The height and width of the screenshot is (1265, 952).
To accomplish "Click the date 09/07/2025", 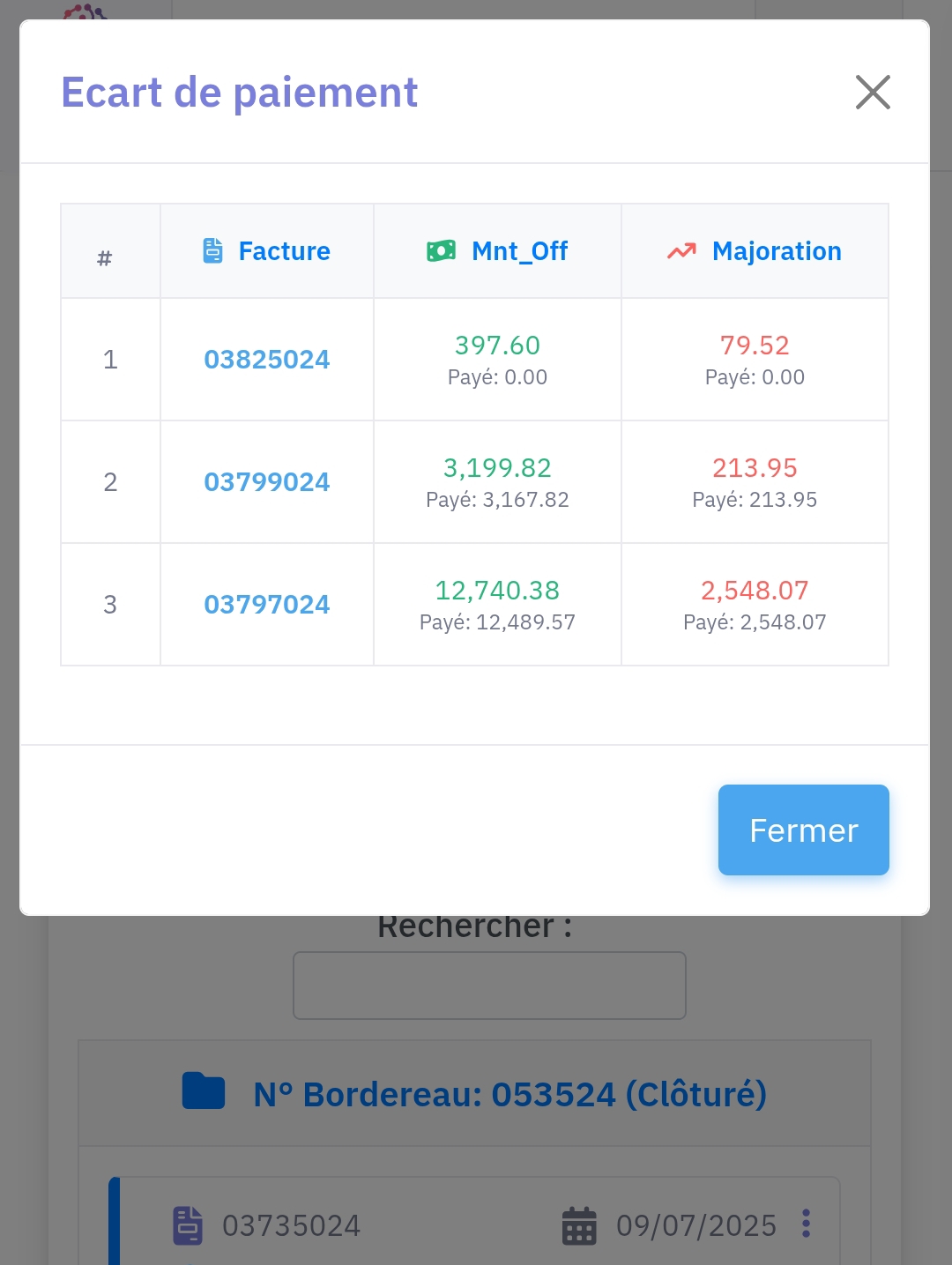I will pos(695,1224).
